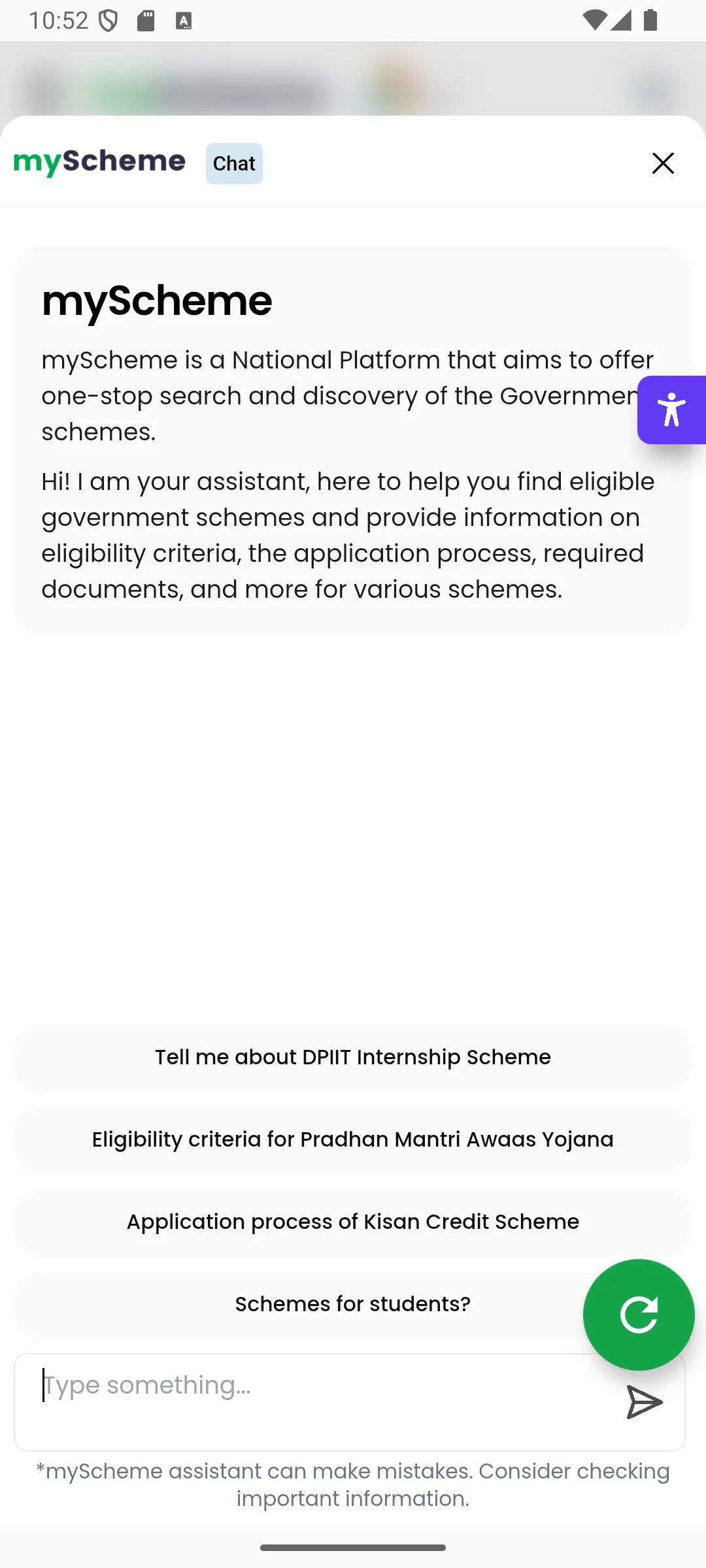
Task: Close the myScheme chat window
Action: pos(663,163)
